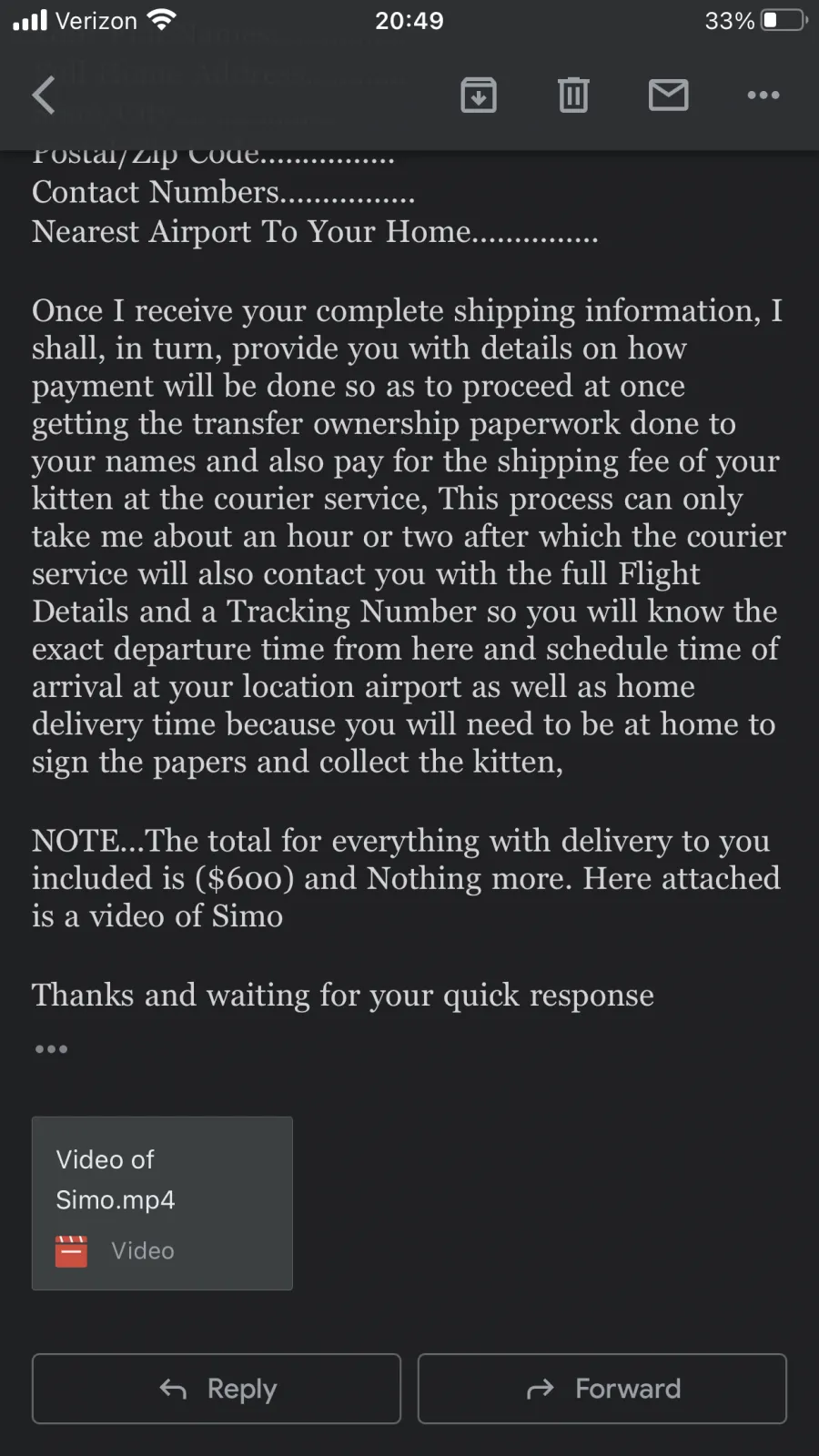Go back to the inbox
Image resolution: width=819 pixels, height=1456 pixels.
tap(44, 95)
